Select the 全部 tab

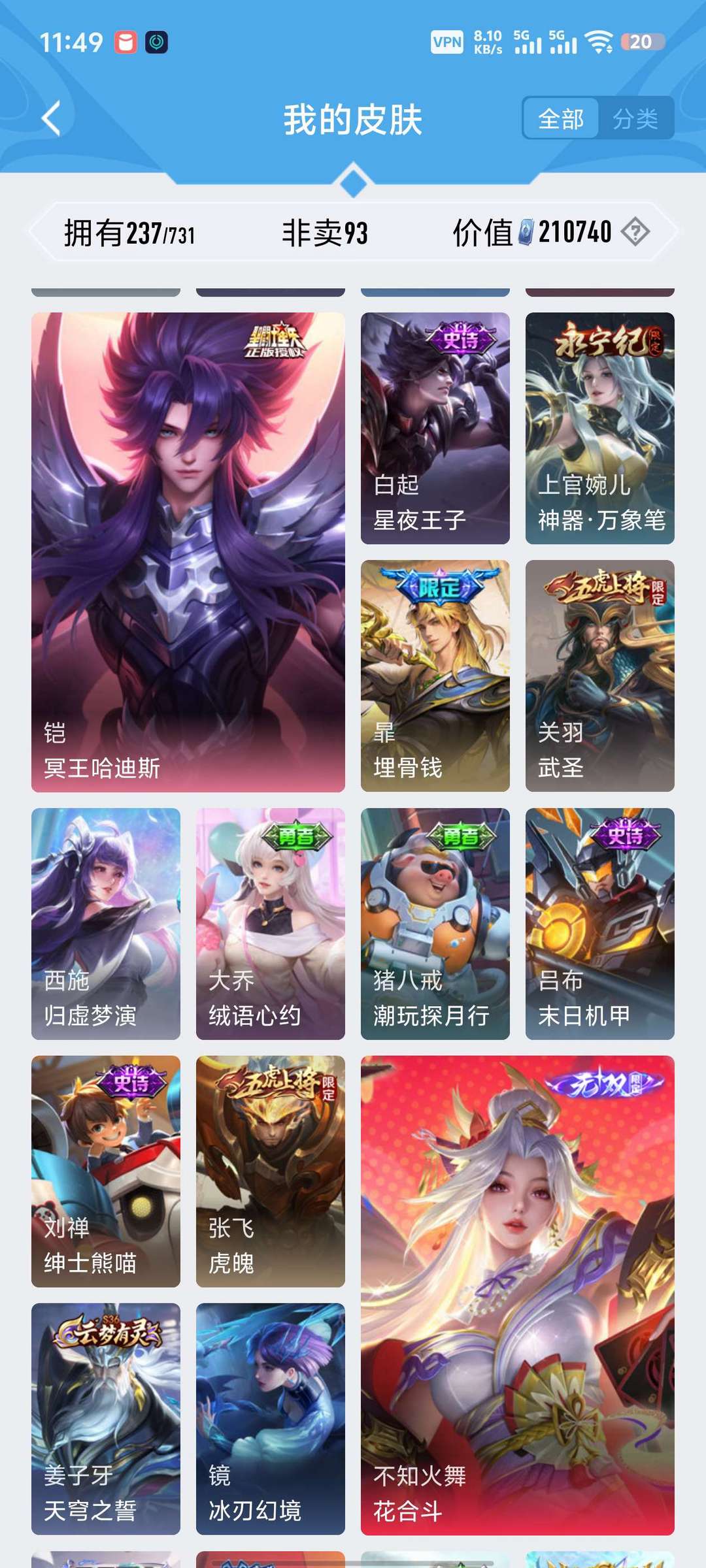point(561,118)
